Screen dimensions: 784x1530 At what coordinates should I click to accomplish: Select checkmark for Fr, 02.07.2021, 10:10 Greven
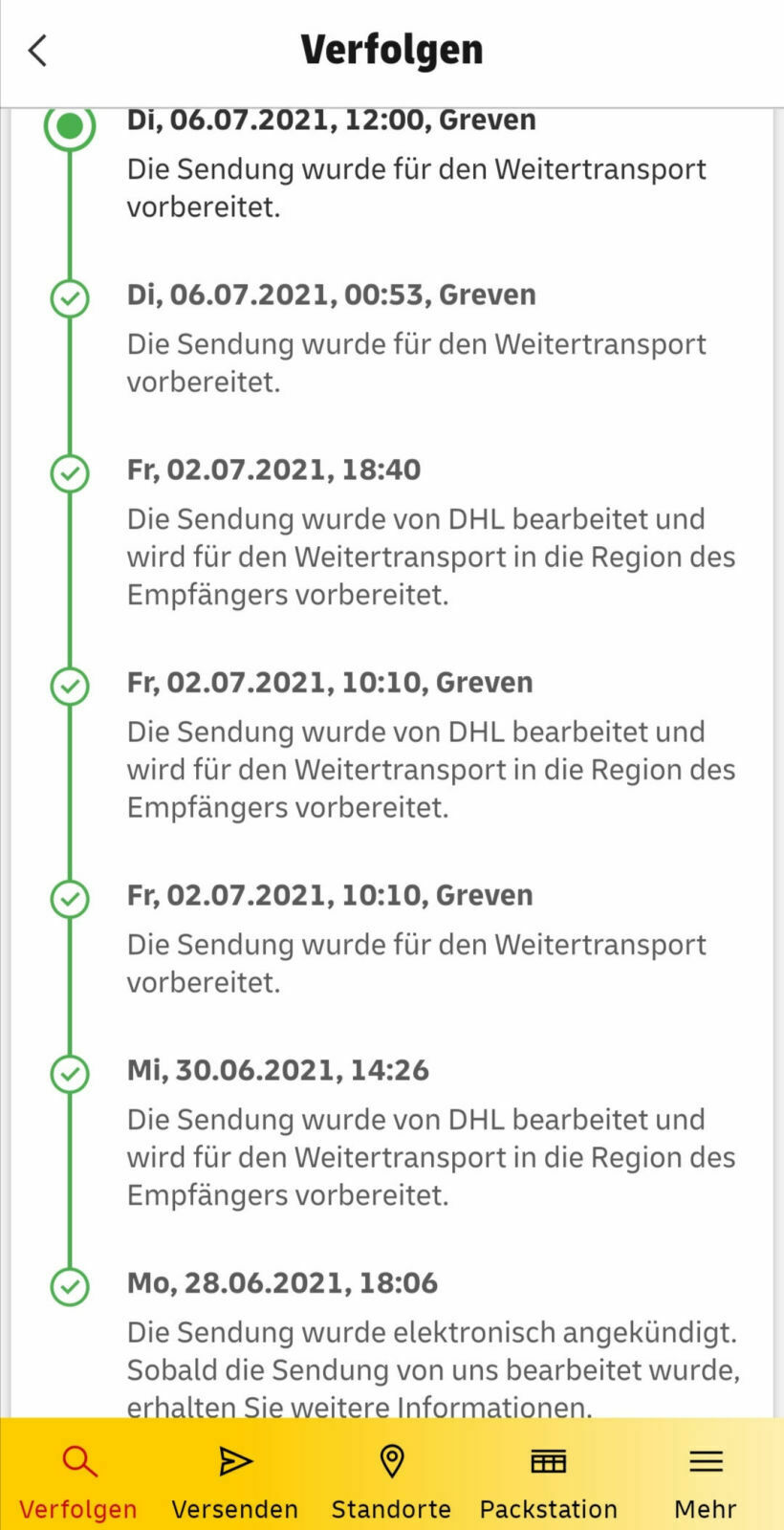pos(70,686)
